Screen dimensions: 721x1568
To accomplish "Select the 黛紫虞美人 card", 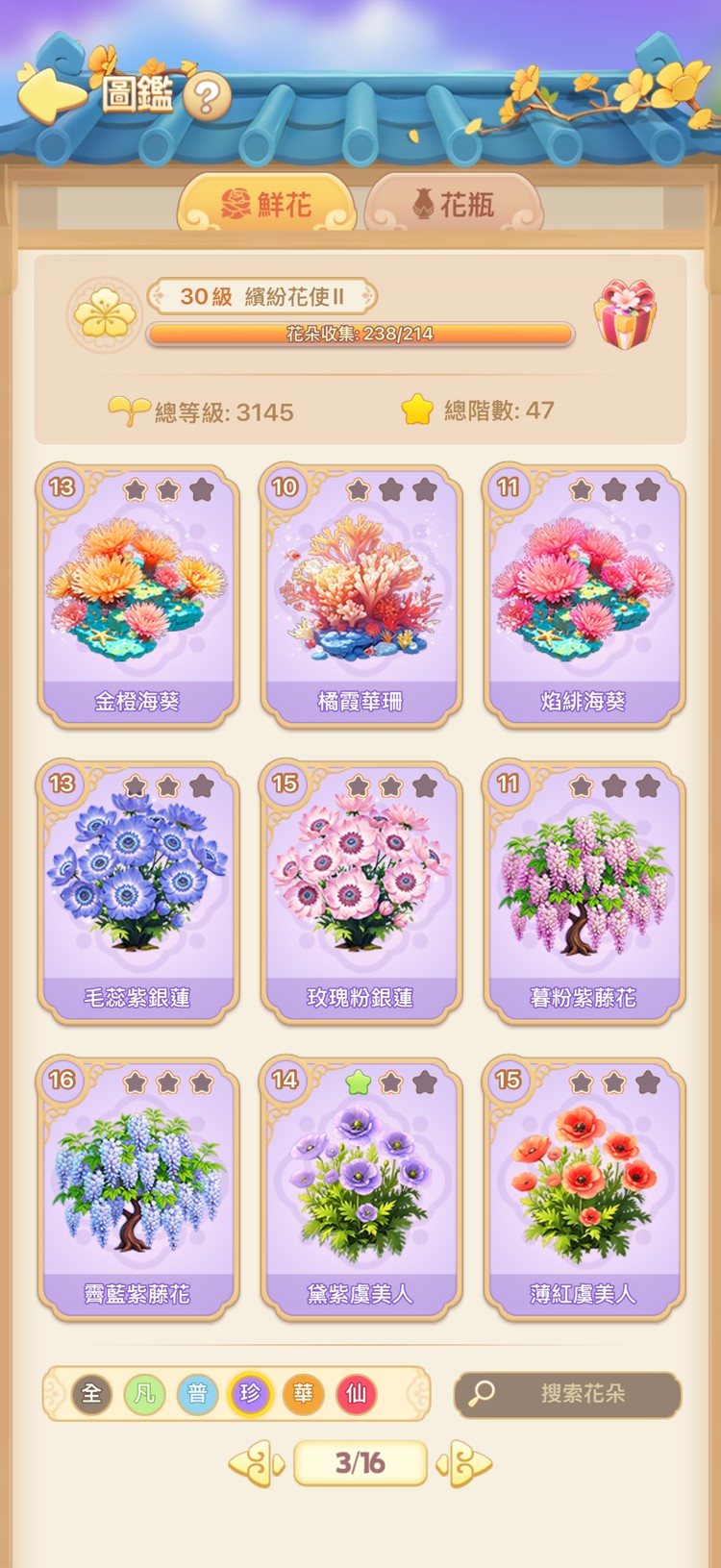I will (x=360, y=1188).
